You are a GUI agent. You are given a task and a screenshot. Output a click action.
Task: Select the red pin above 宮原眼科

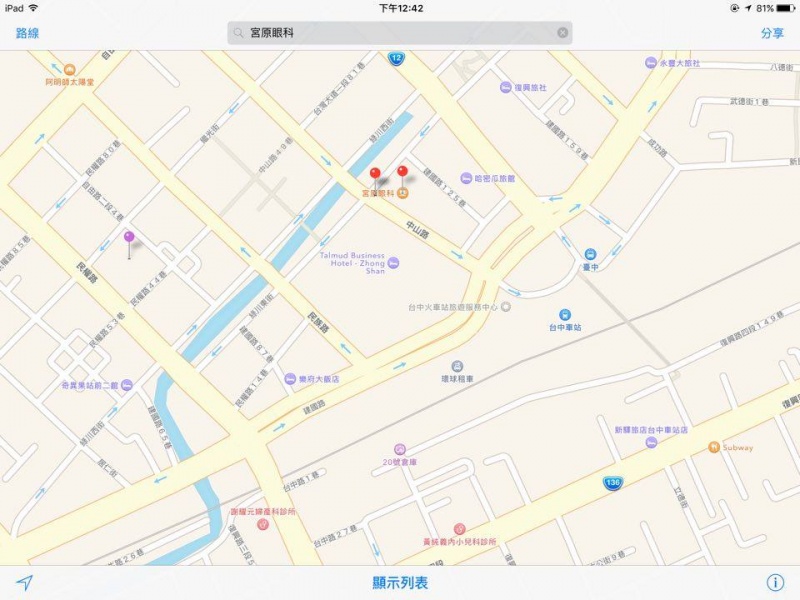click(375, 175)
